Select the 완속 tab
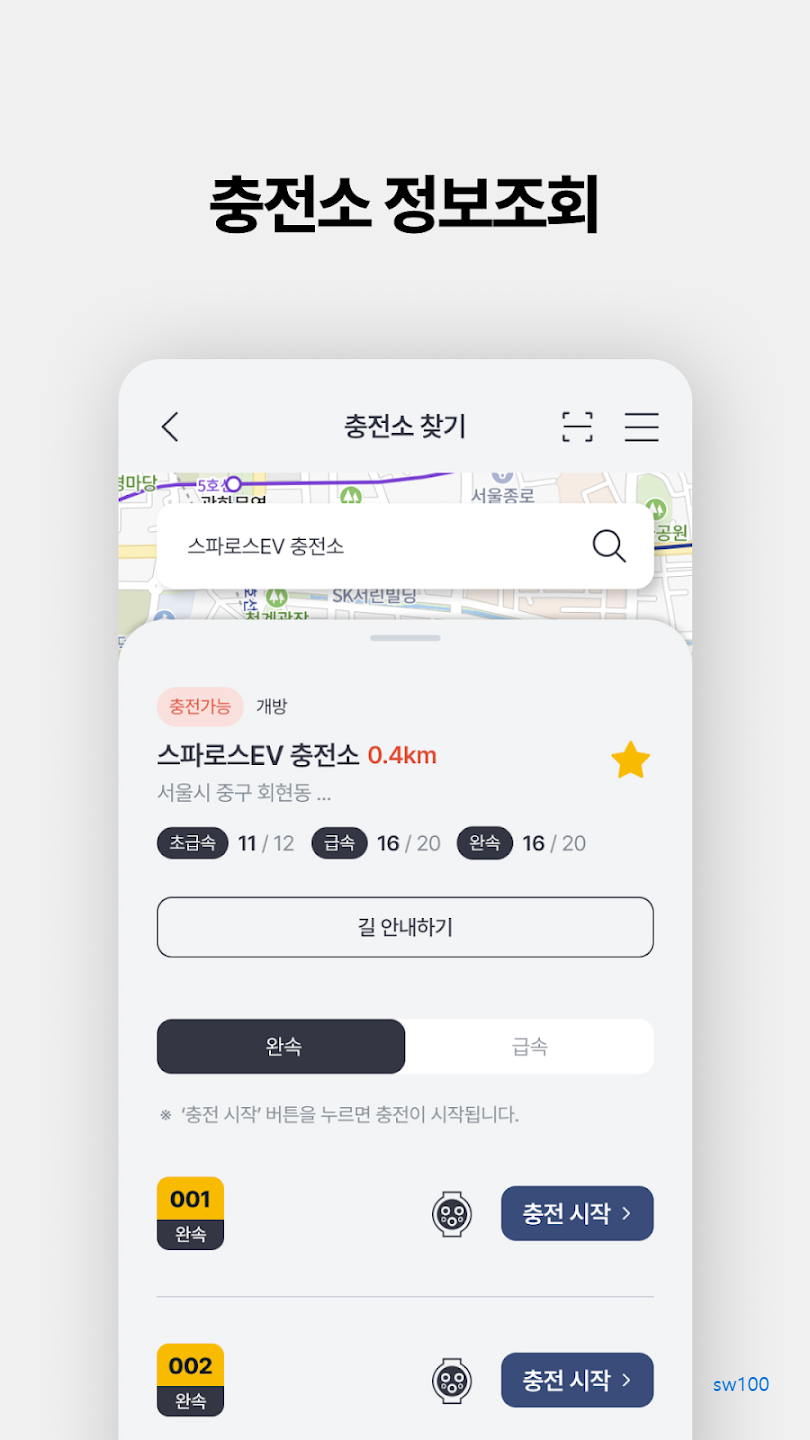Screen dimensions: 810x1440 [x=281, y=1046]
